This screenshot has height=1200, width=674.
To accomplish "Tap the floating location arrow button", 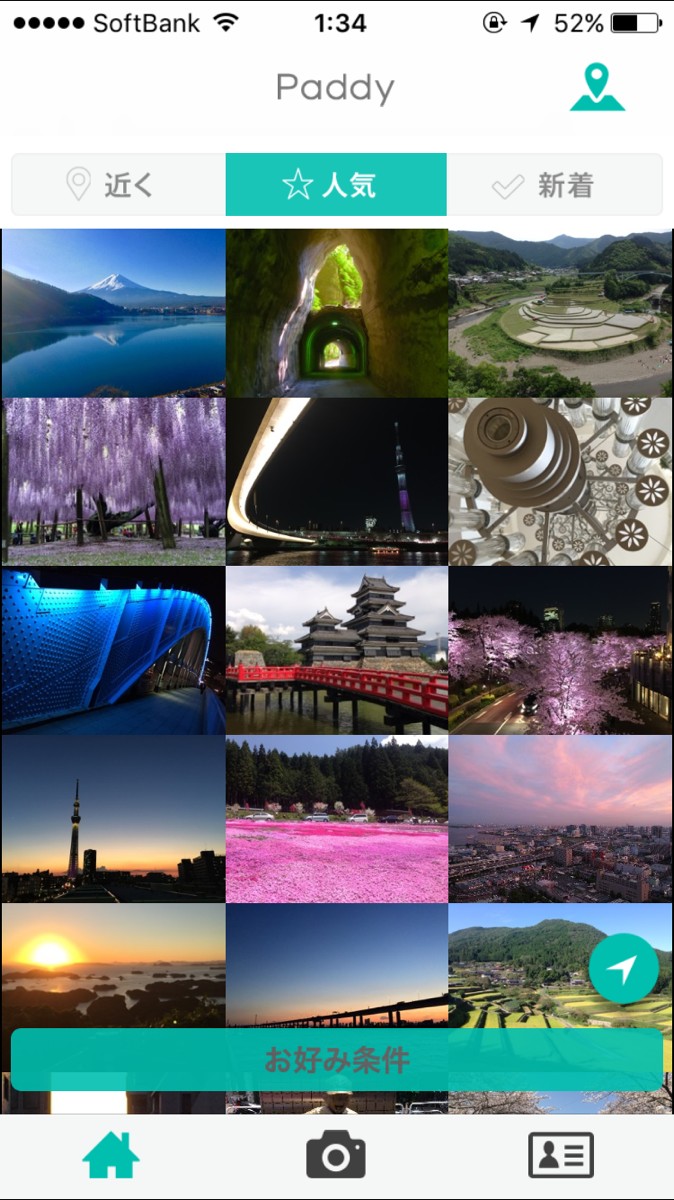I will tap(624, 968).
